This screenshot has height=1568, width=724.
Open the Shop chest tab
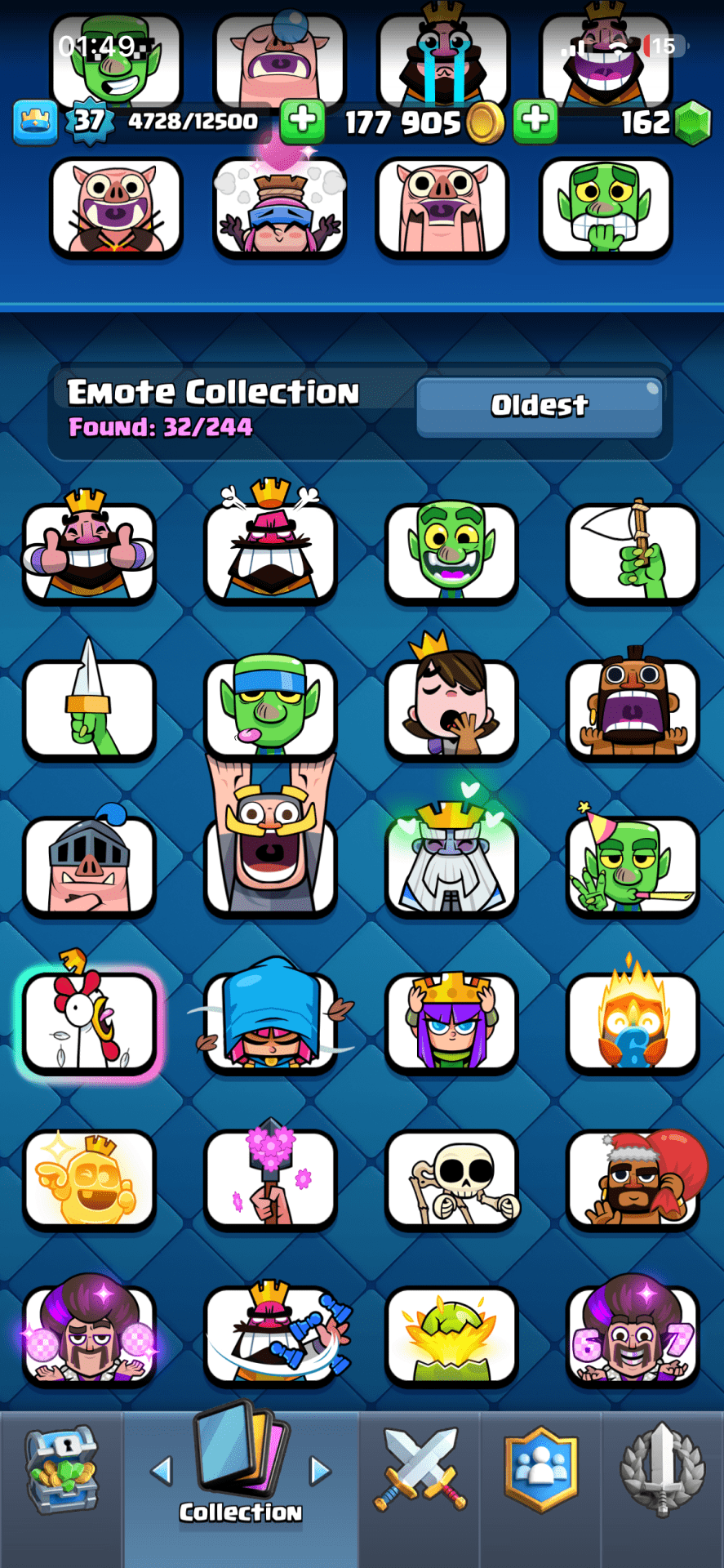(x=62, y=1470)
